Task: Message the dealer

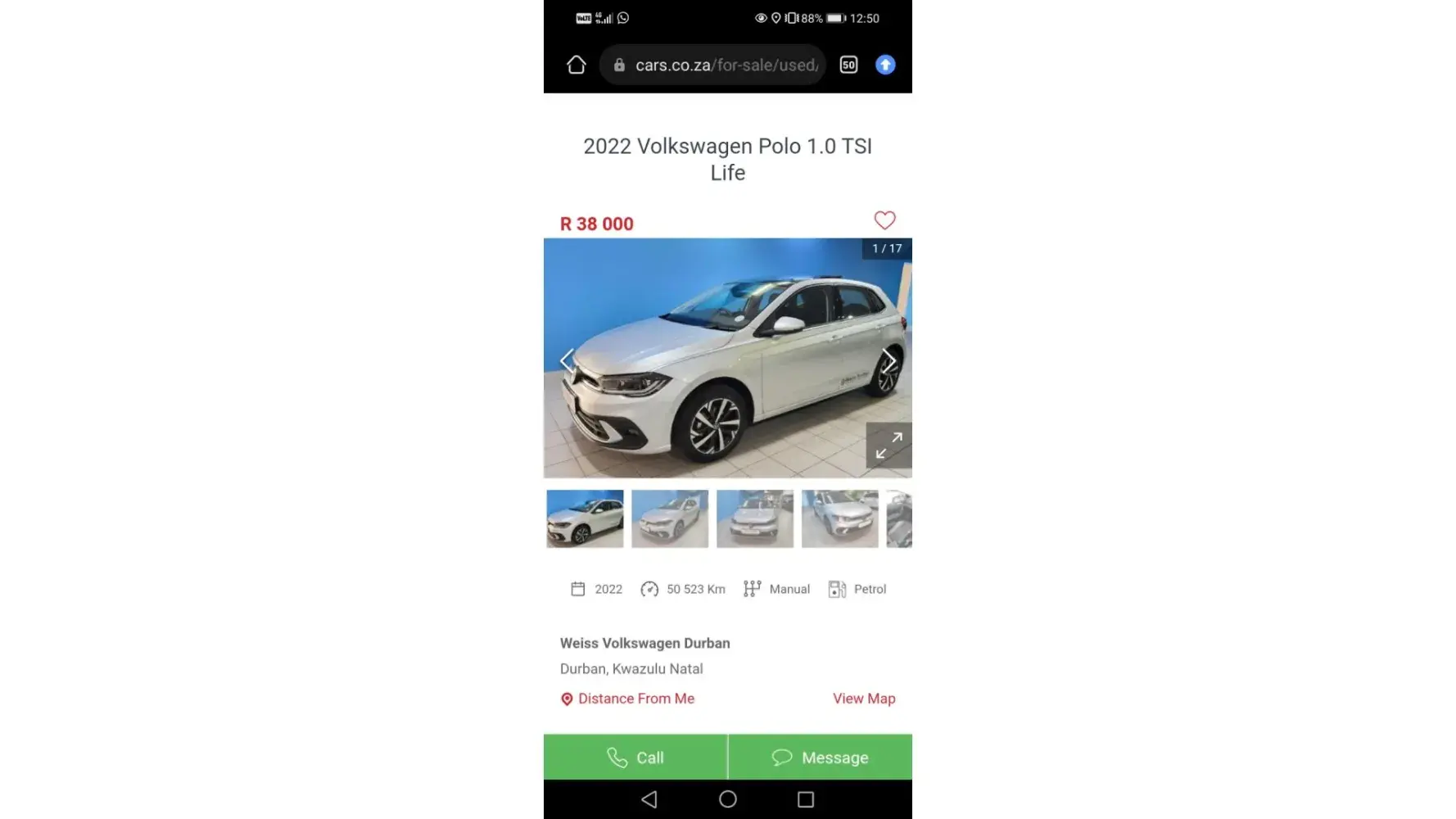Action: pyautogui.click(x=820, y=758)
